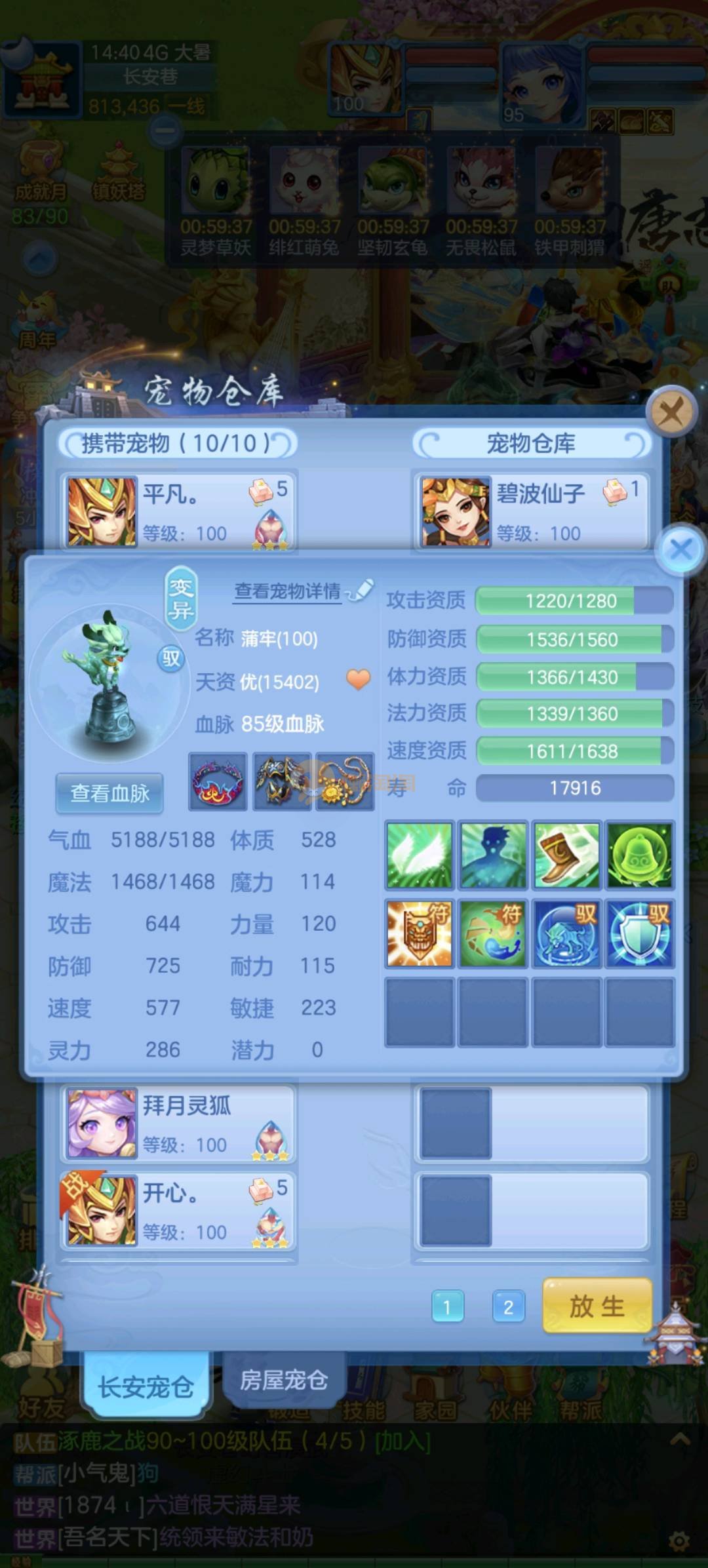Screen dimensions: 708x1568
Task: Open 查看宠物详情 link
Action: pyautogui.click(x=288, y=591)
